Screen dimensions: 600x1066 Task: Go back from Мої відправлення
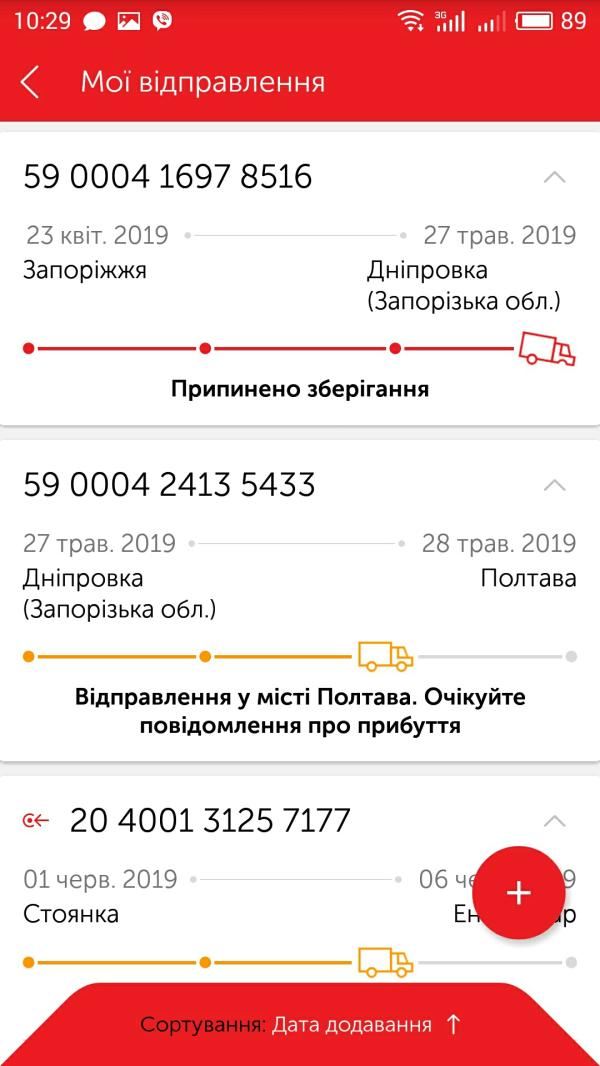pos(30,82)
